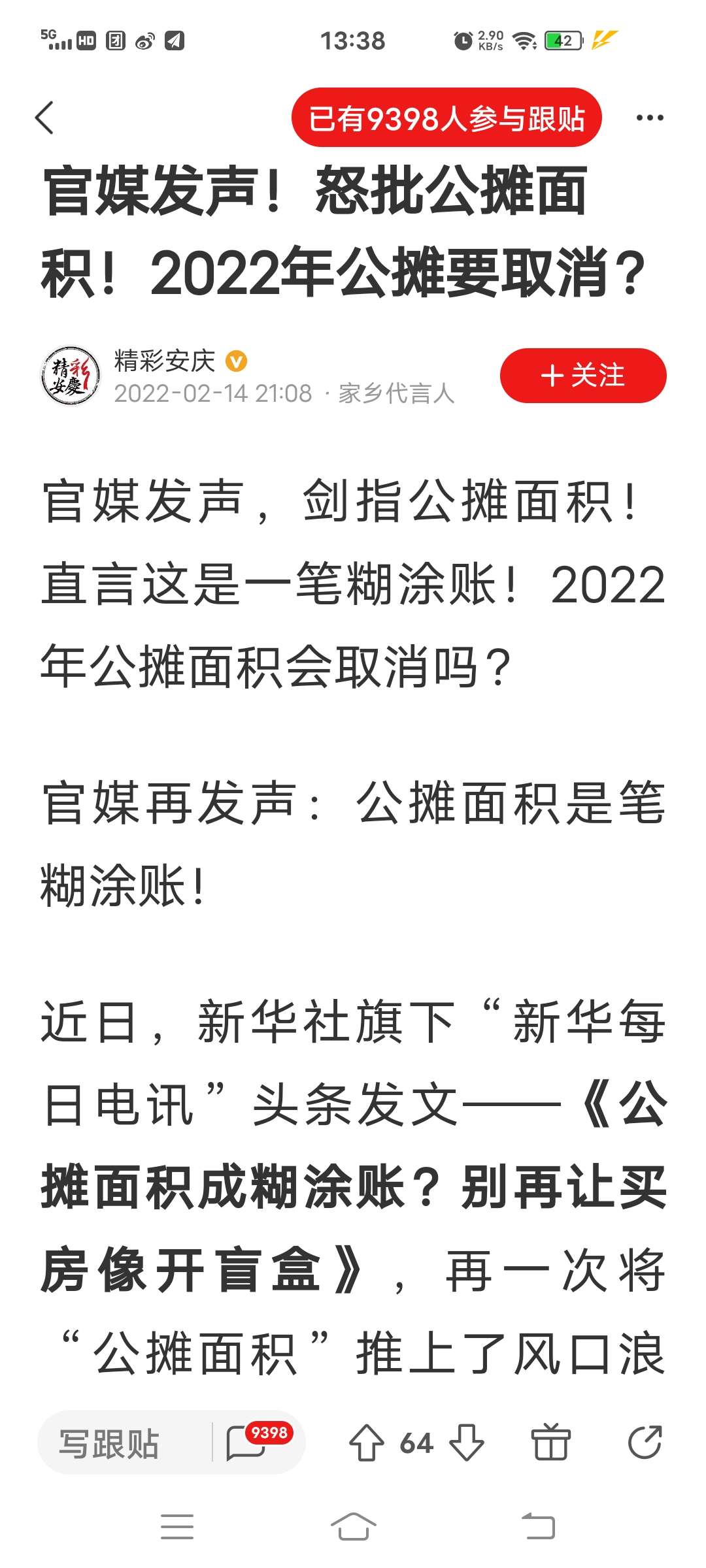Share this article using the share icon
Screen dimensions: 706x1568
point(645,1443)
